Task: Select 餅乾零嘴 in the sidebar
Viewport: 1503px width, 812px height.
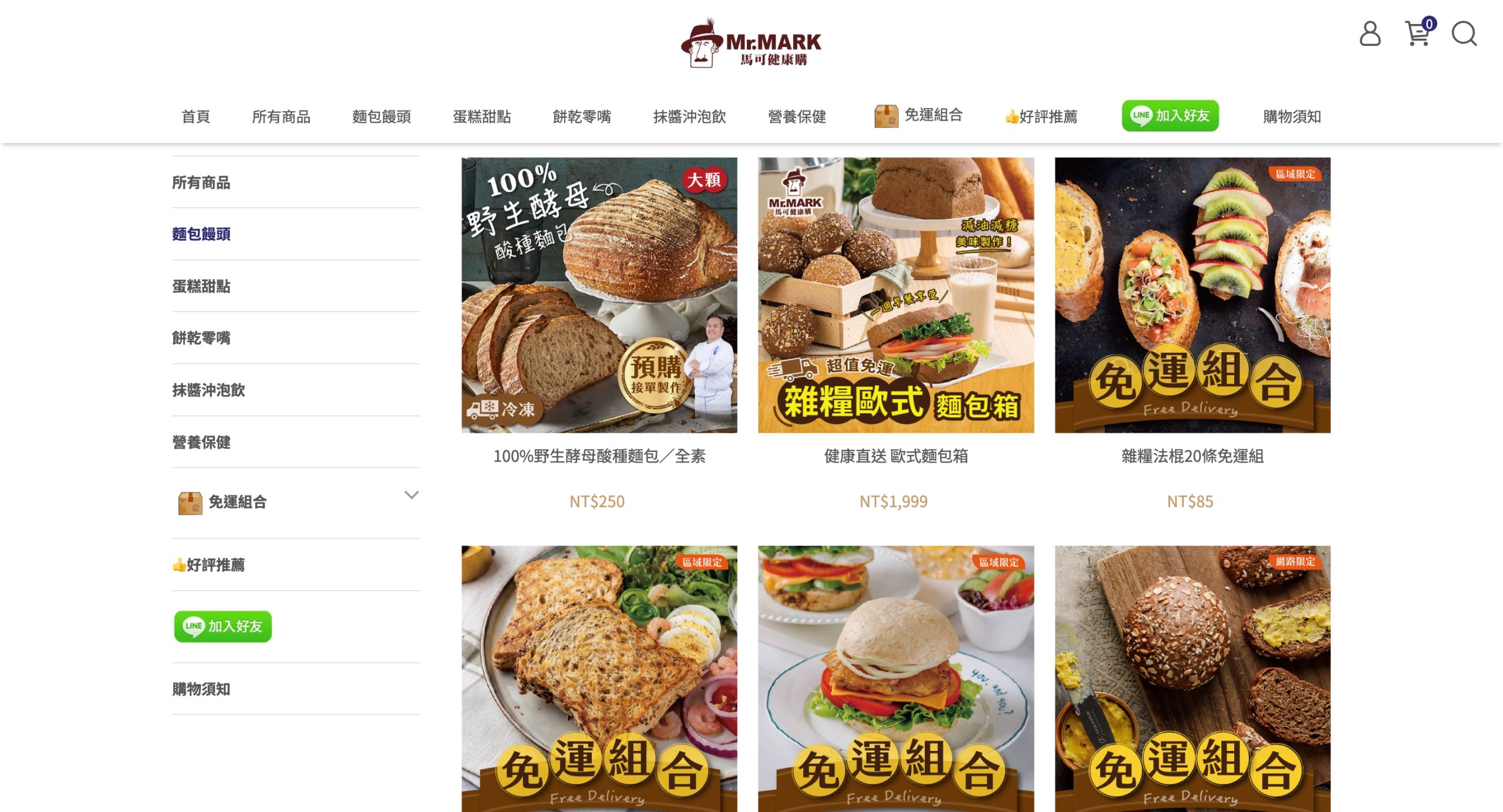Action: click(x=201, y=338)
